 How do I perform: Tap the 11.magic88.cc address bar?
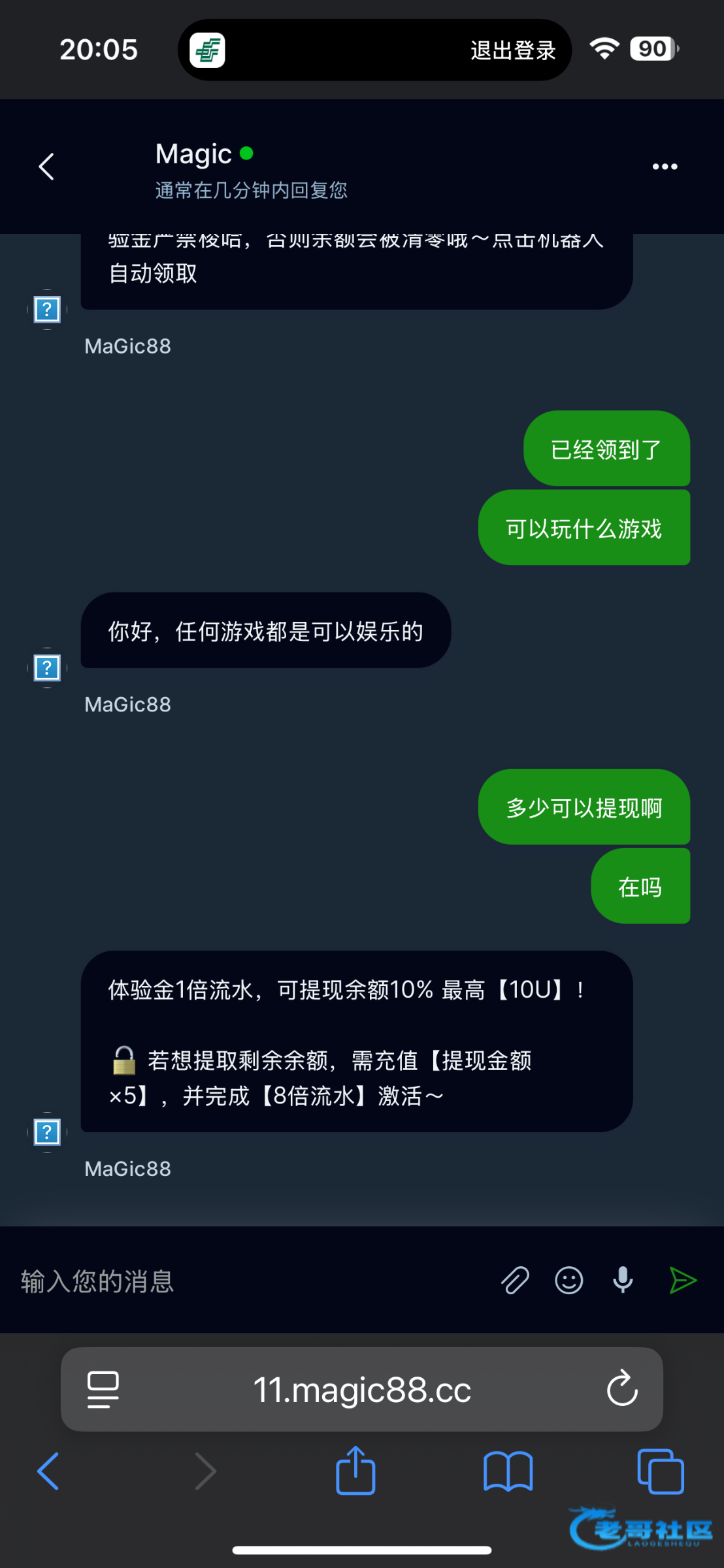coord(361,1390)
